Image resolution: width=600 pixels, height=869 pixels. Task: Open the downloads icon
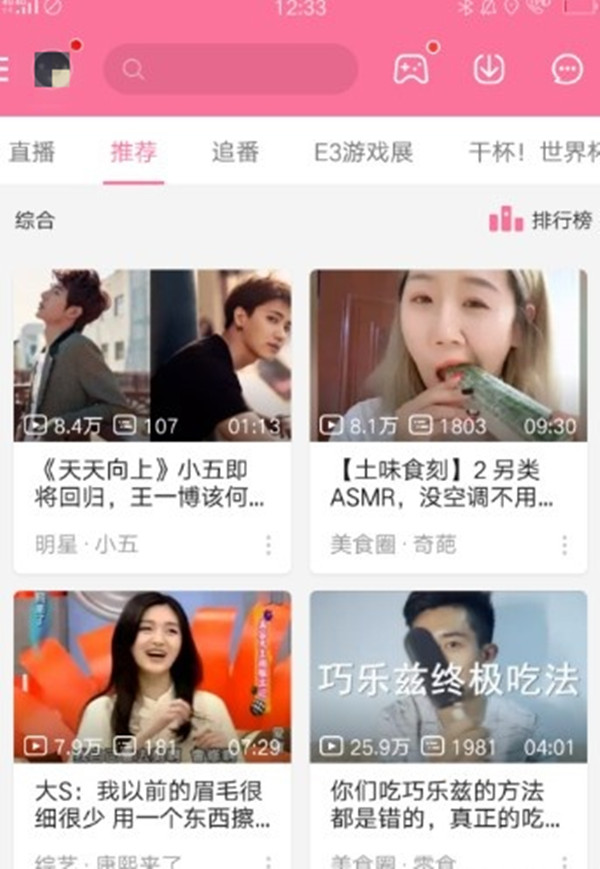point(489,69)
